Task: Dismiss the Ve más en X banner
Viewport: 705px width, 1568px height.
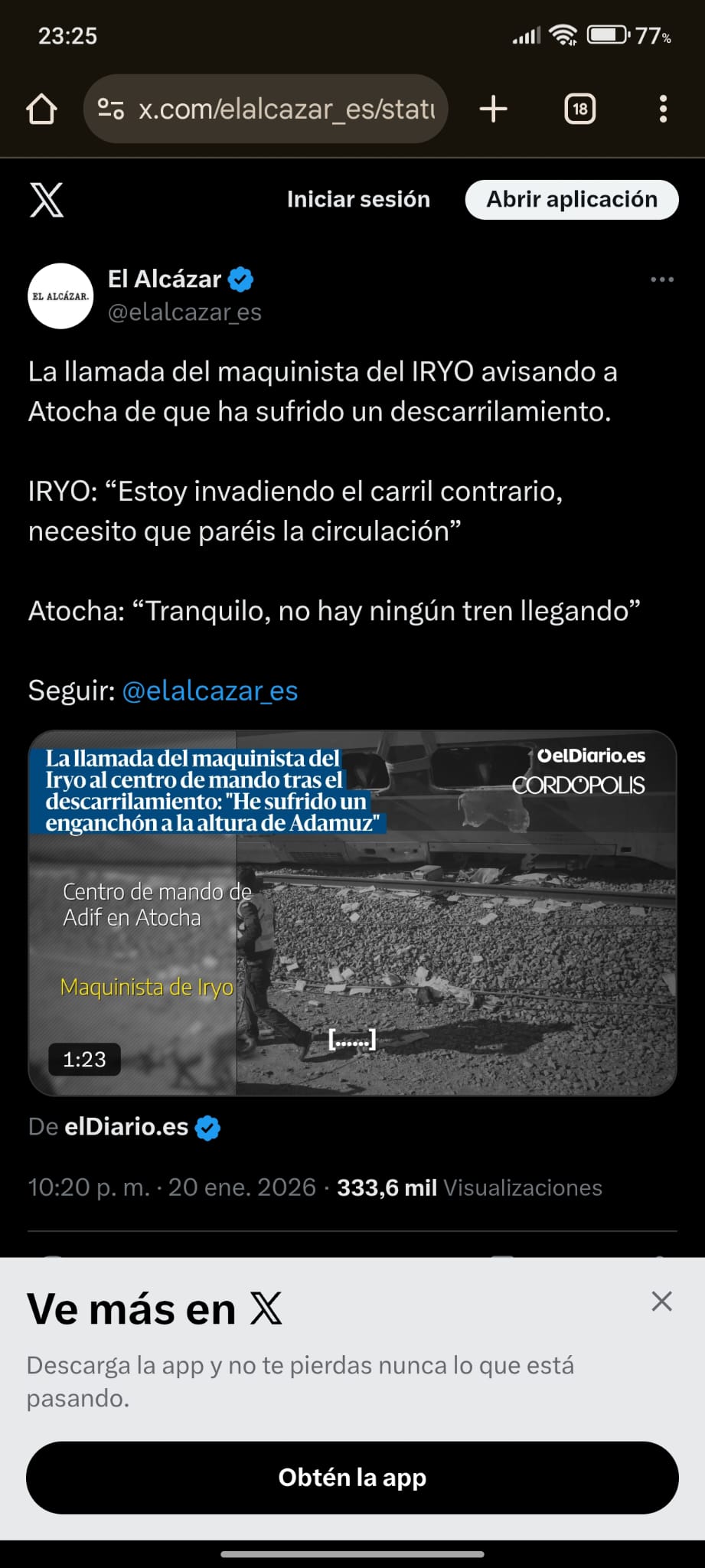Action: click(661, 1302)
